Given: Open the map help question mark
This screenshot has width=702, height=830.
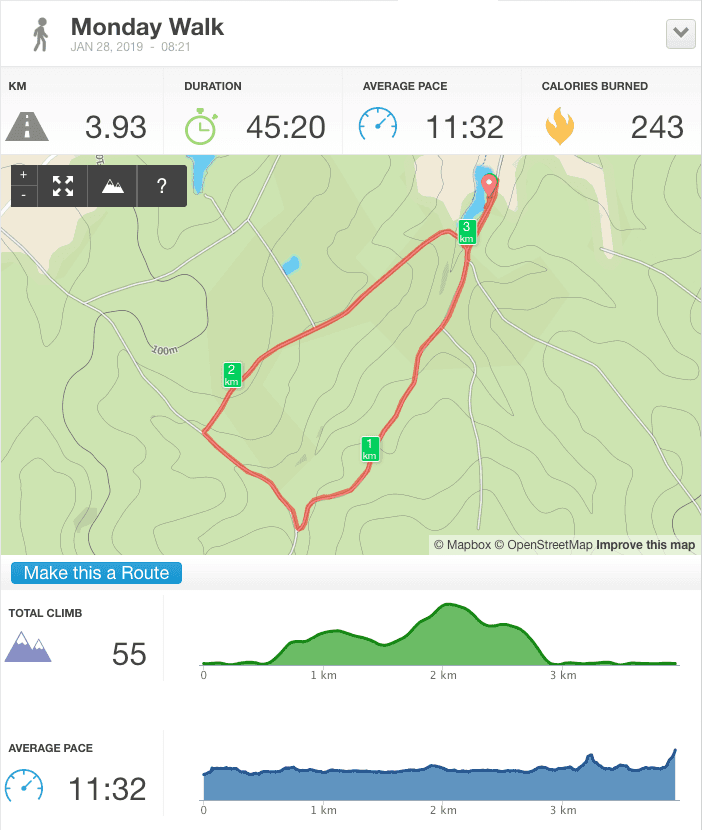Looking at the screenshot, I should coord(162,186).
